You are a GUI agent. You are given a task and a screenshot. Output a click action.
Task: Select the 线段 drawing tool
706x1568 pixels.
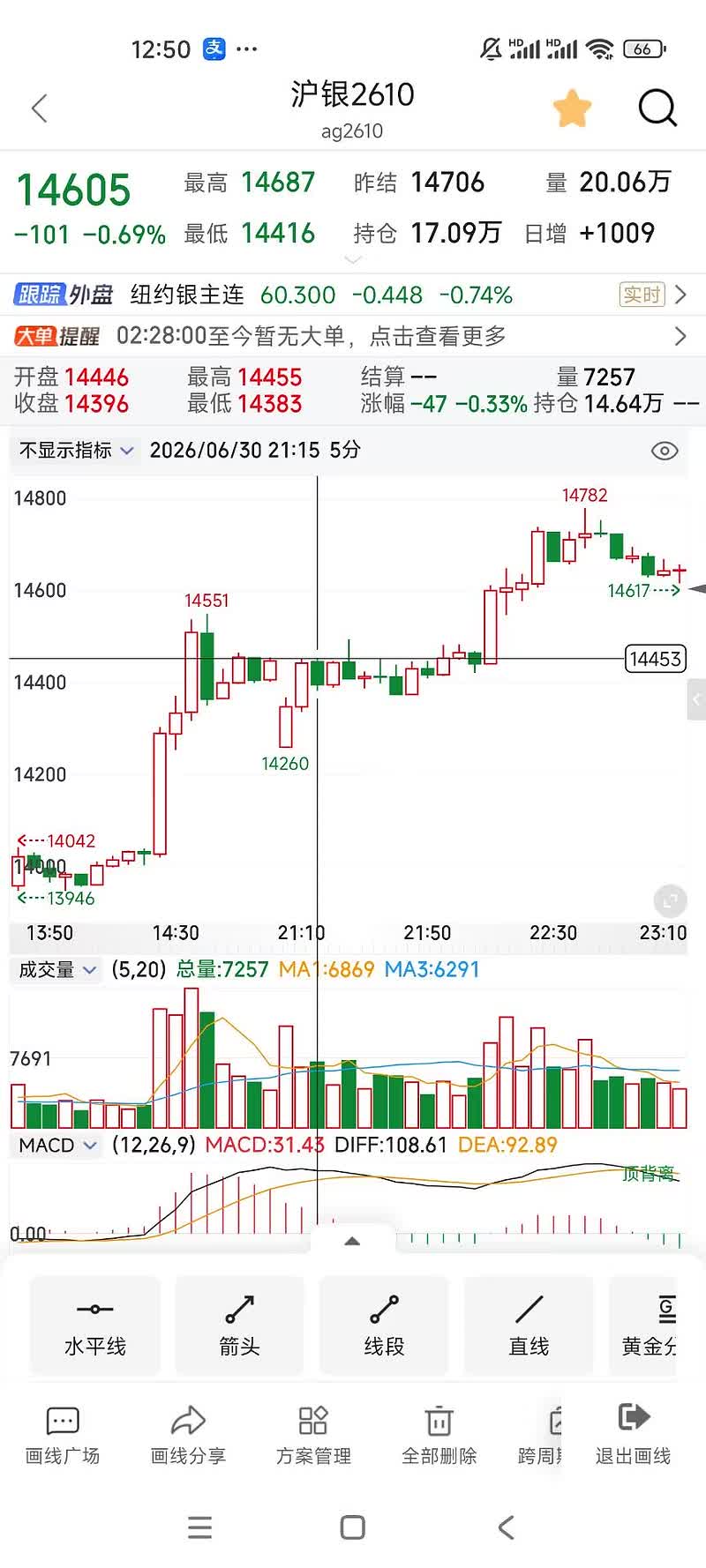pos(384,1325)
